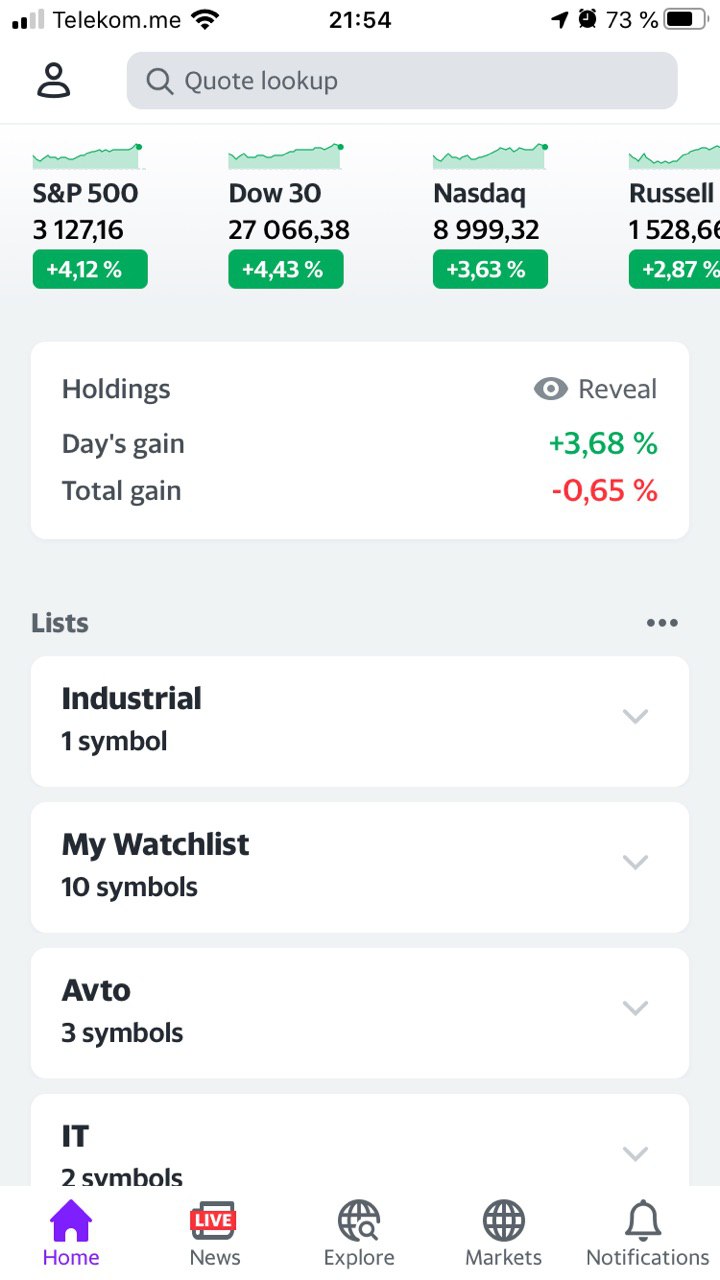Switch to the Markets tab
This screenshot has height=1280, width=720.
(503, 1234)
